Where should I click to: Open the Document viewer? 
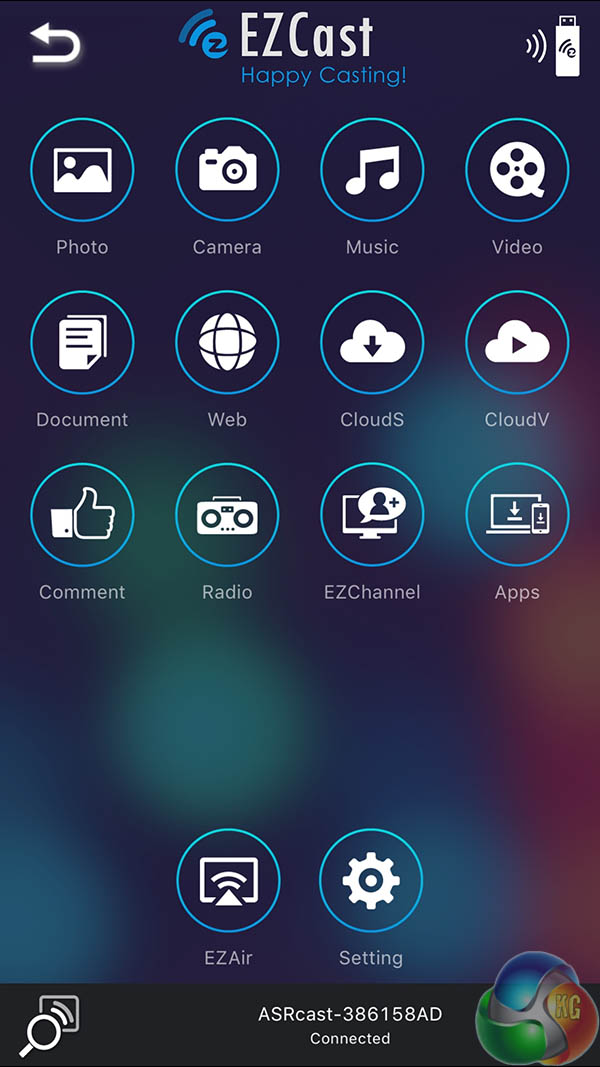click(82, 343)
